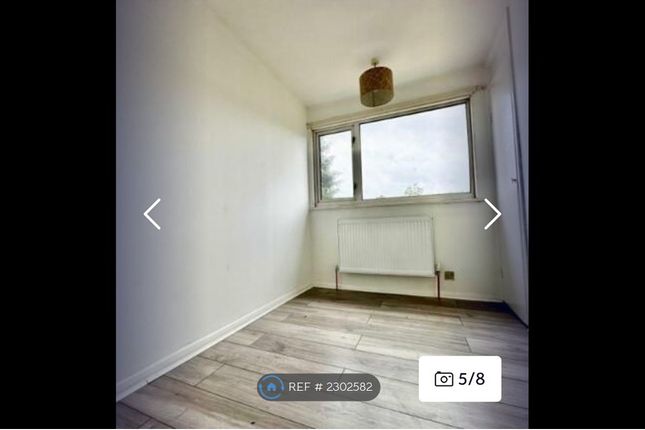
Task: Open the 5/8 photo gallery button
Action: point(460,379)
